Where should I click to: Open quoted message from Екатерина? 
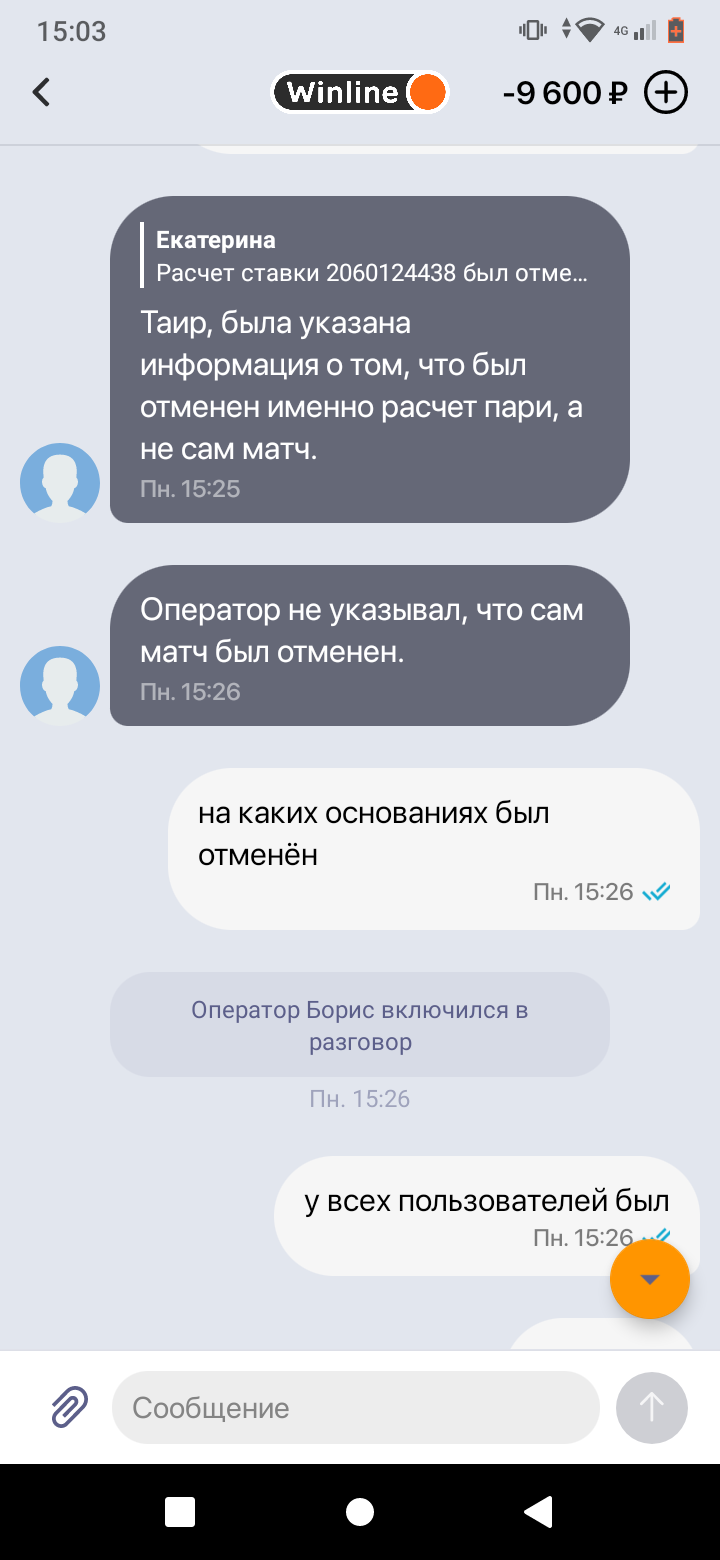(370, 257)
